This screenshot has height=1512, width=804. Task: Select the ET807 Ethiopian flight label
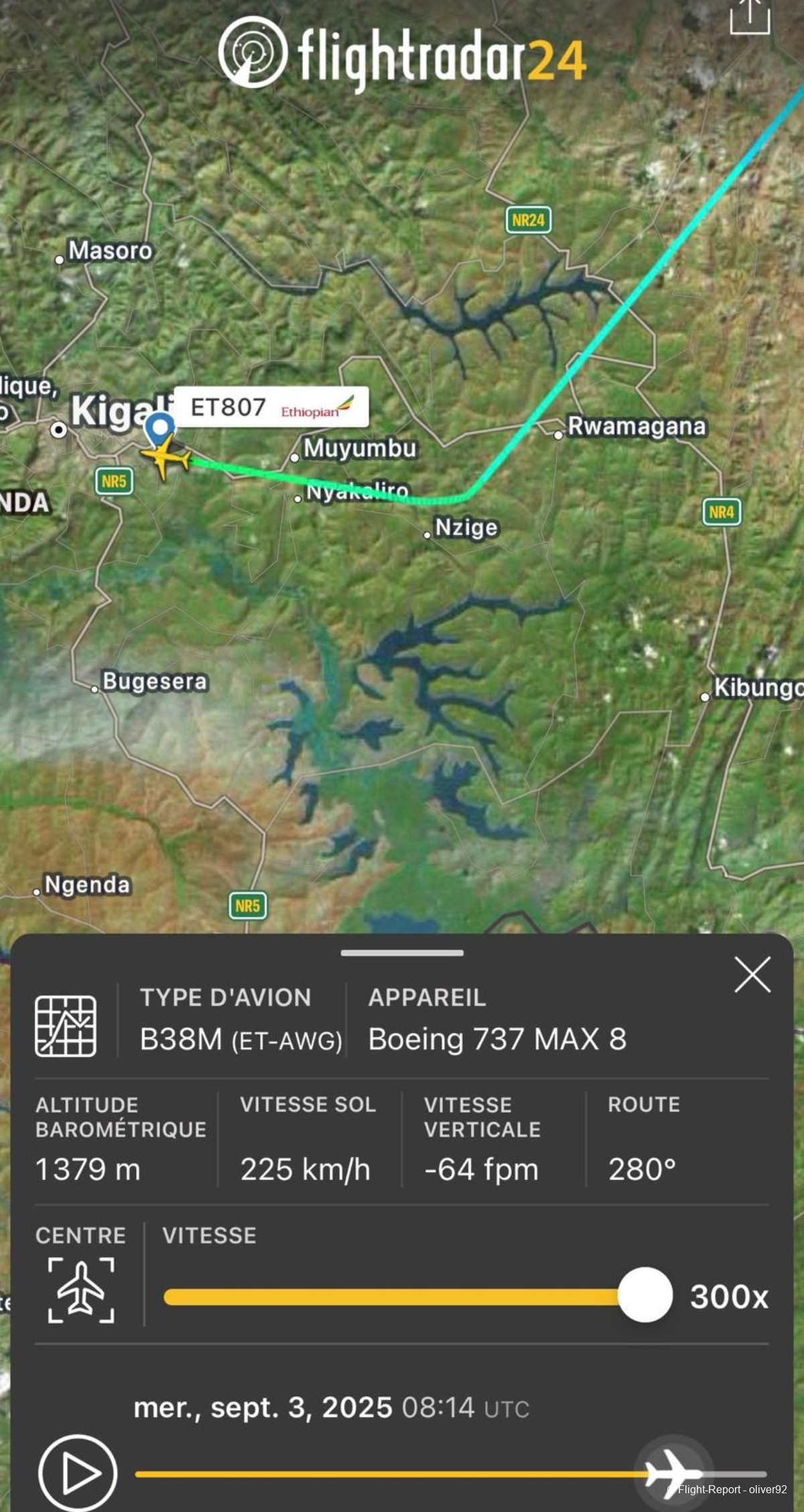[x=271, y=406]
